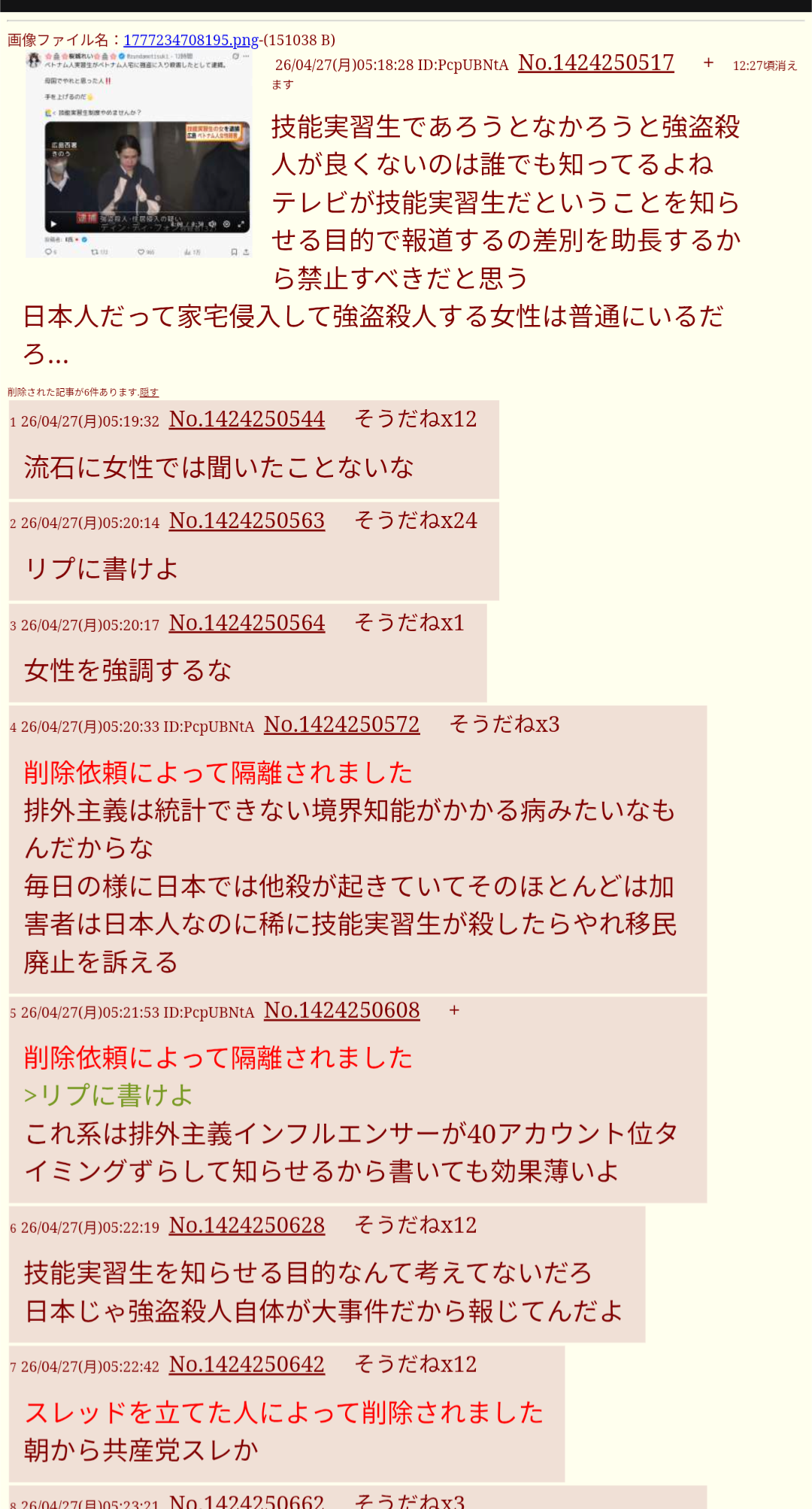The image size is (812, 1509).
Task: Open the attached thread image thumbnail
Action: pos(139,154)
